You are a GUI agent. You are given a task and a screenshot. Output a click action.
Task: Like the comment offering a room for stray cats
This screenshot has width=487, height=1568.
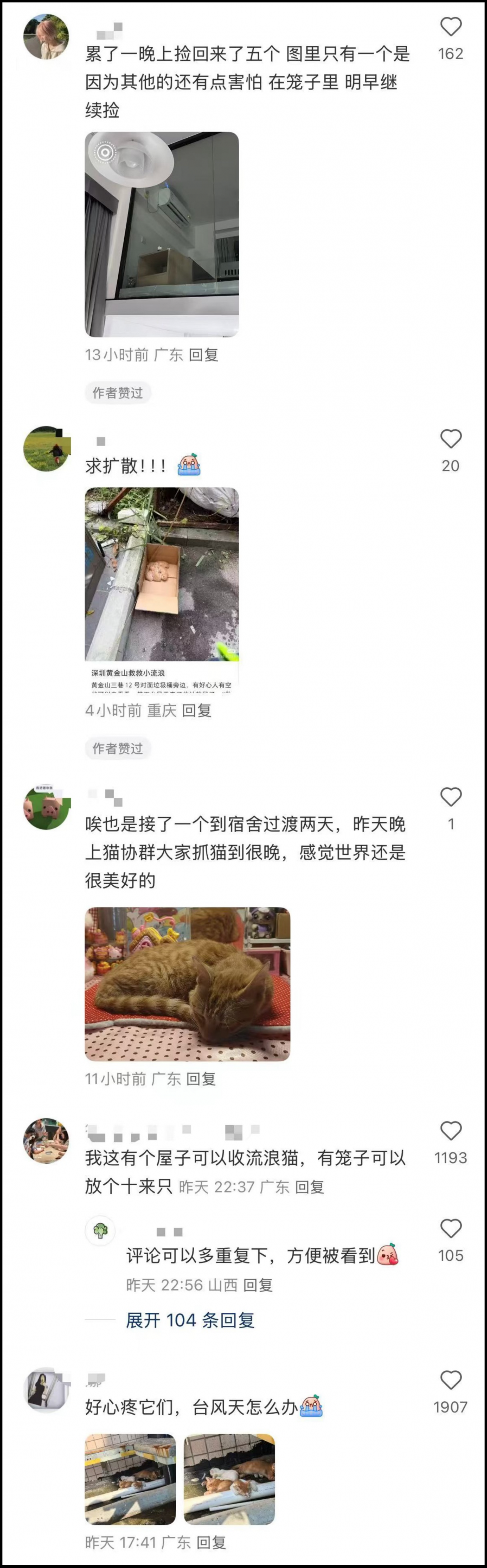tap(450, 1131)
